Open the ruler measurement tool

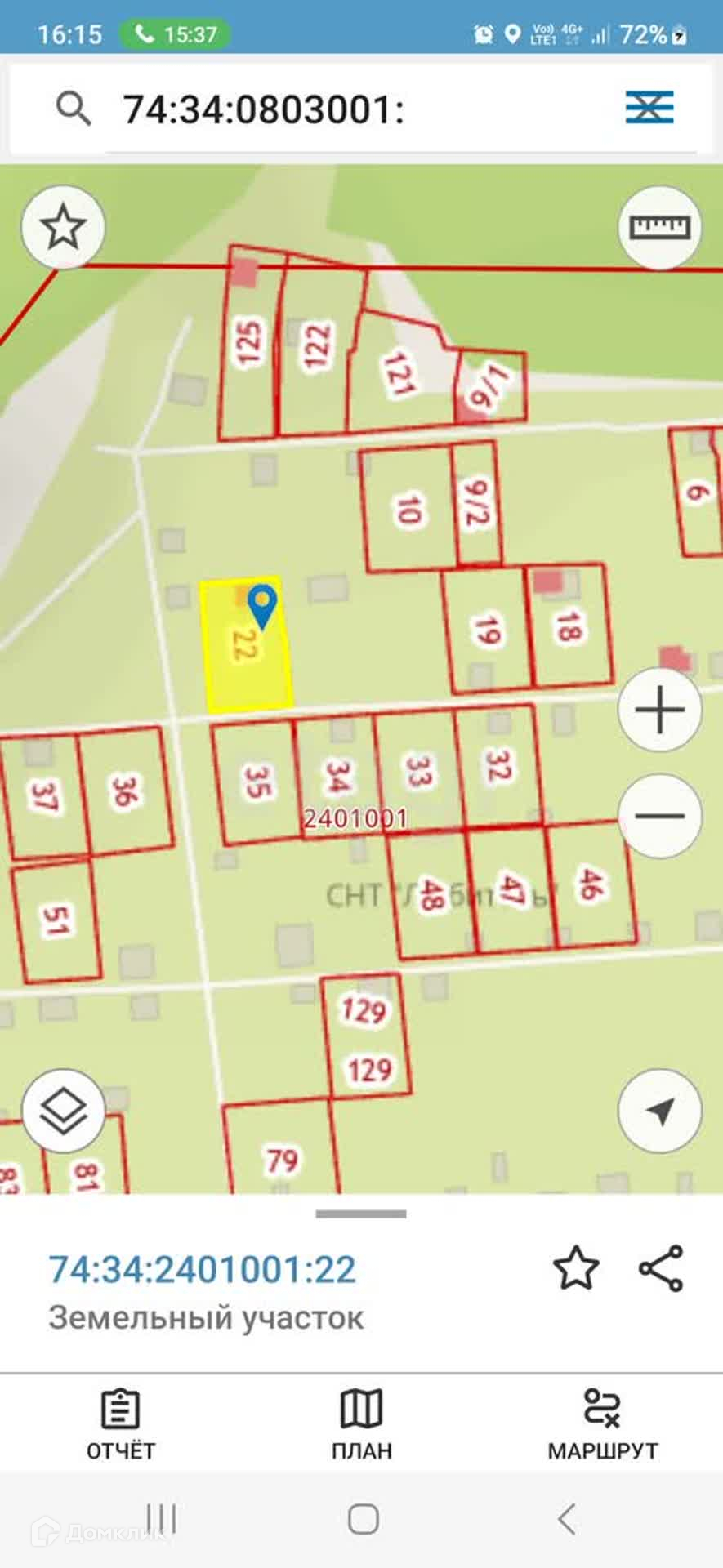point(659,228)
